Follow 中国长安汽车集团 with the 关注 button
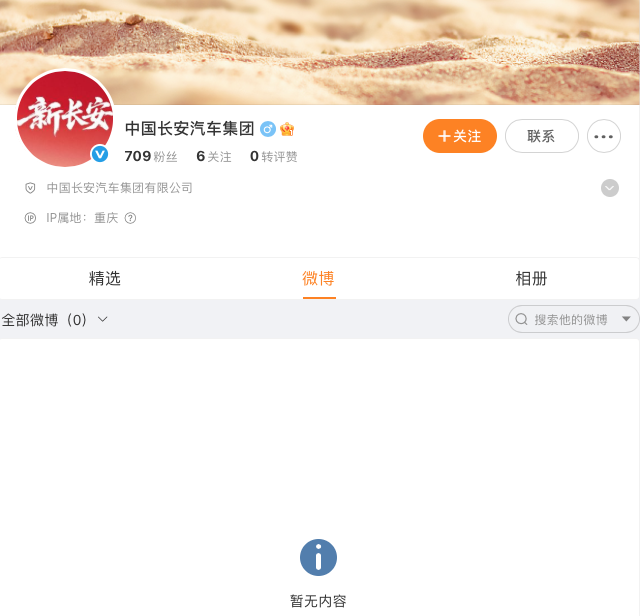The image size is (640, 616). click(459, 136)
